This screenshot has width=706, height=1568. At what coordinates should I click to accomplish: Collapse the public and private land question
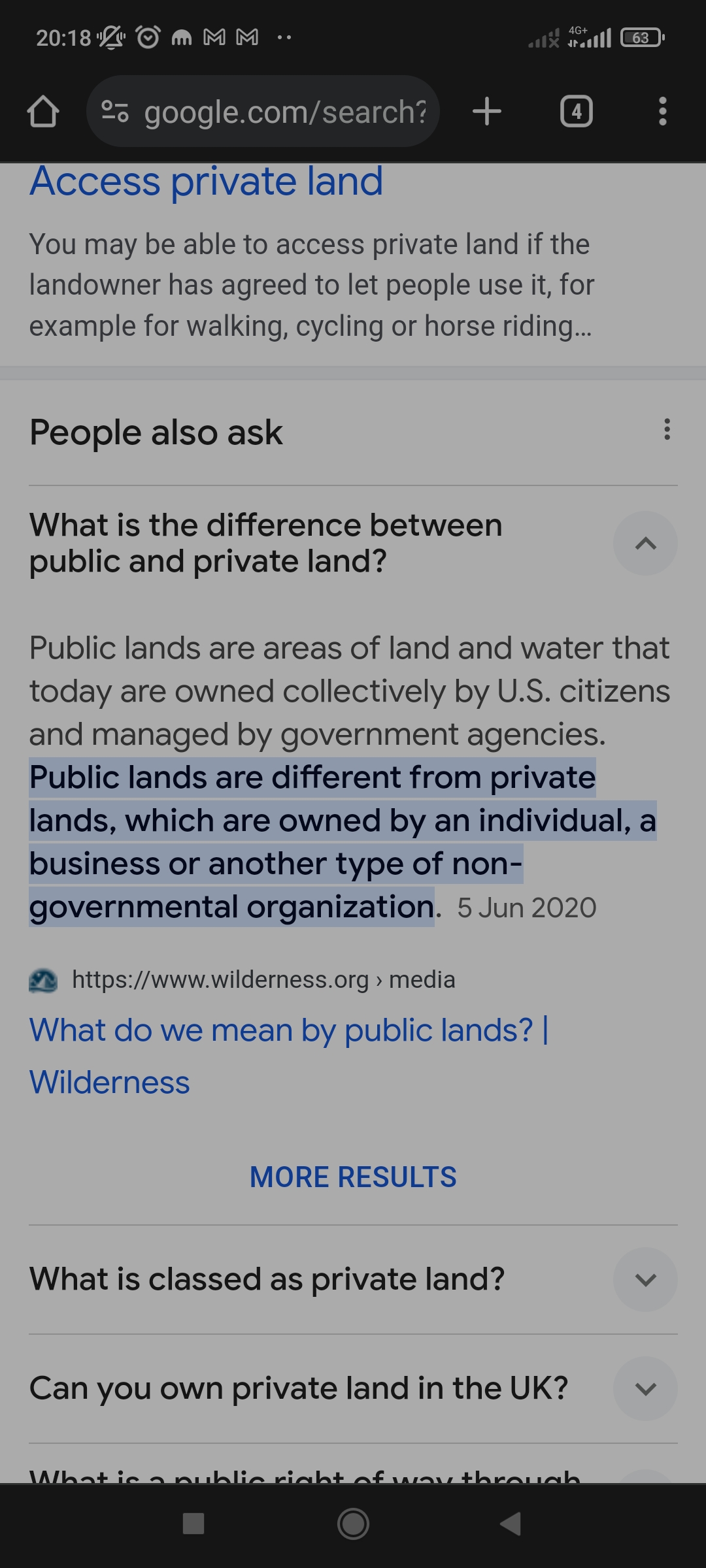pyautogui.click(x=645, y=544)
